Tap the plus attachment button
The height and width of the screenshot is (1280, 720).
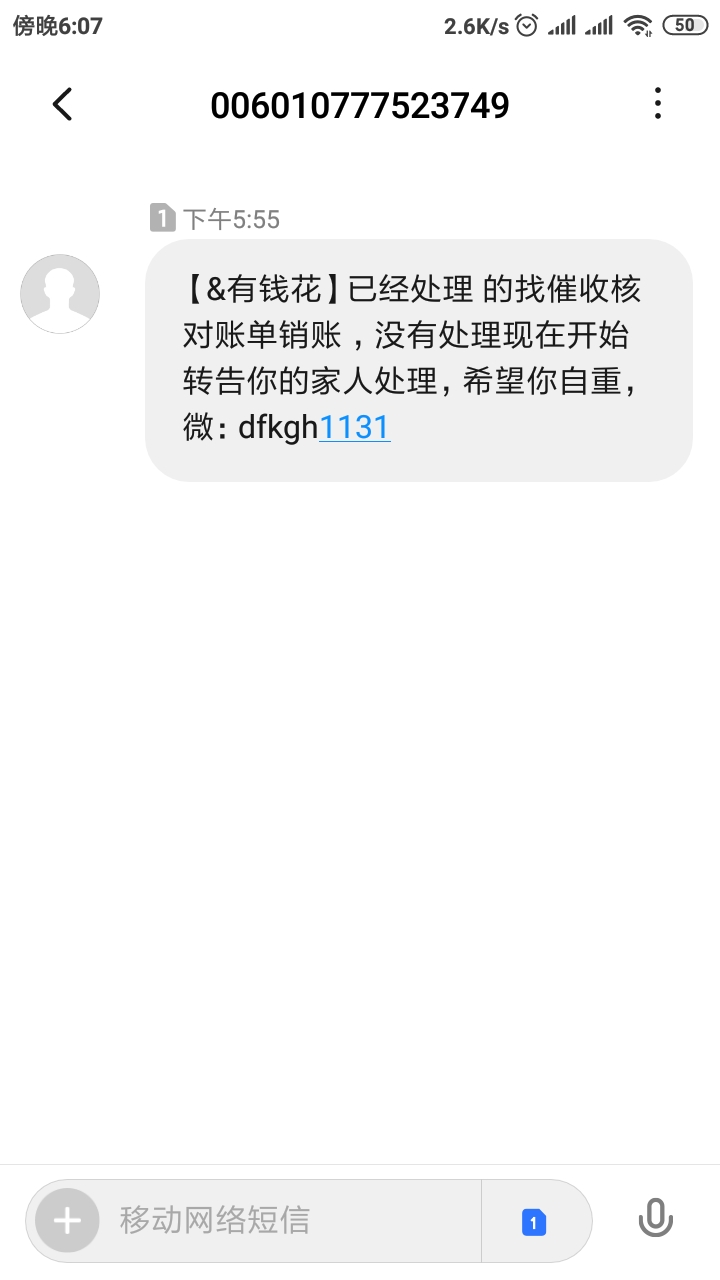pyautogui.click(x=67, y=1220)
